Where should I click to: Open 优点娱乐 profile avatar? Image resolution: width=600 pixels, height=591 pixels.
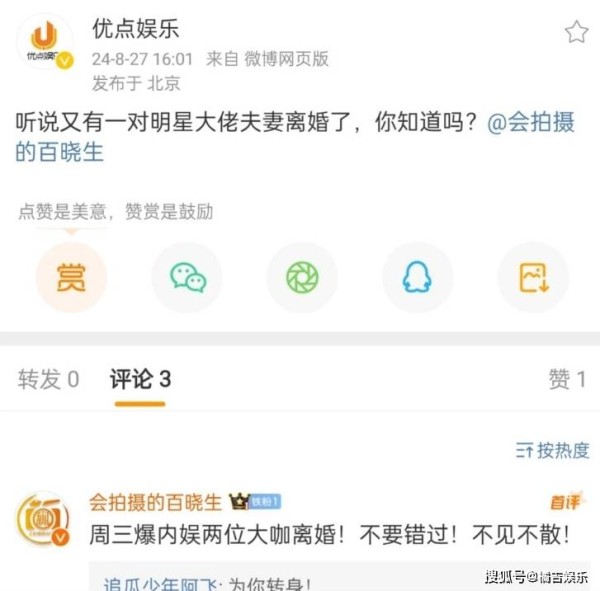coord(43,42)
